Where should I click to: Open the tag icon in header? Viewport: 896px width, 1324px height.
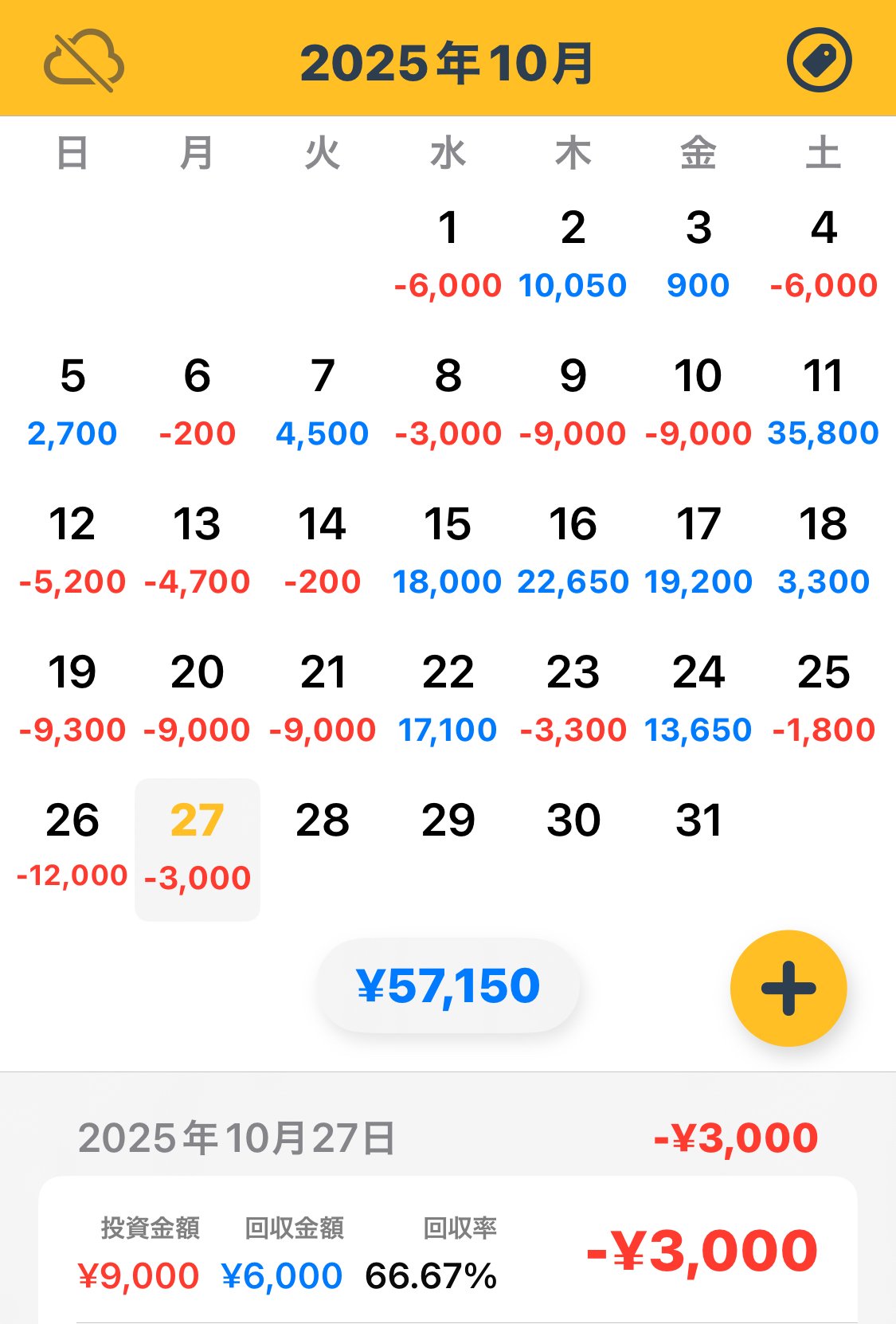819,61
